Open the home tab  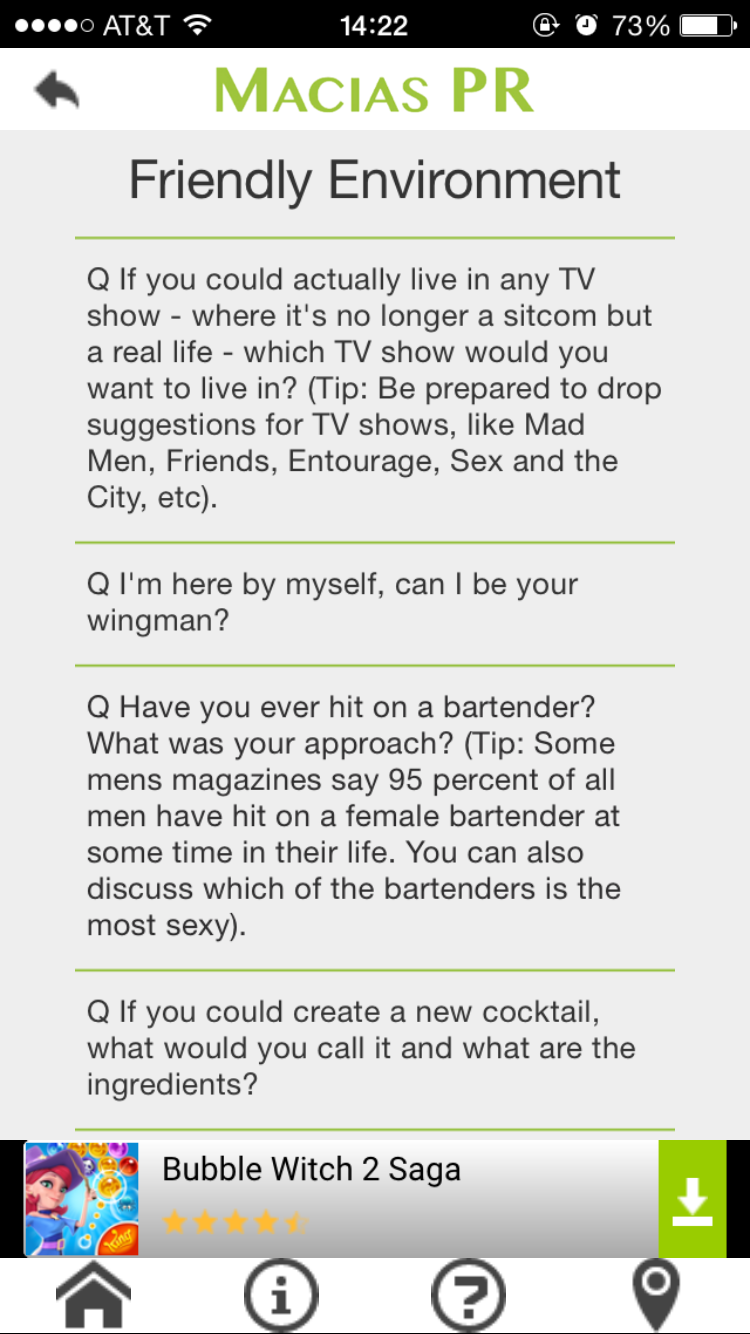93,1296
